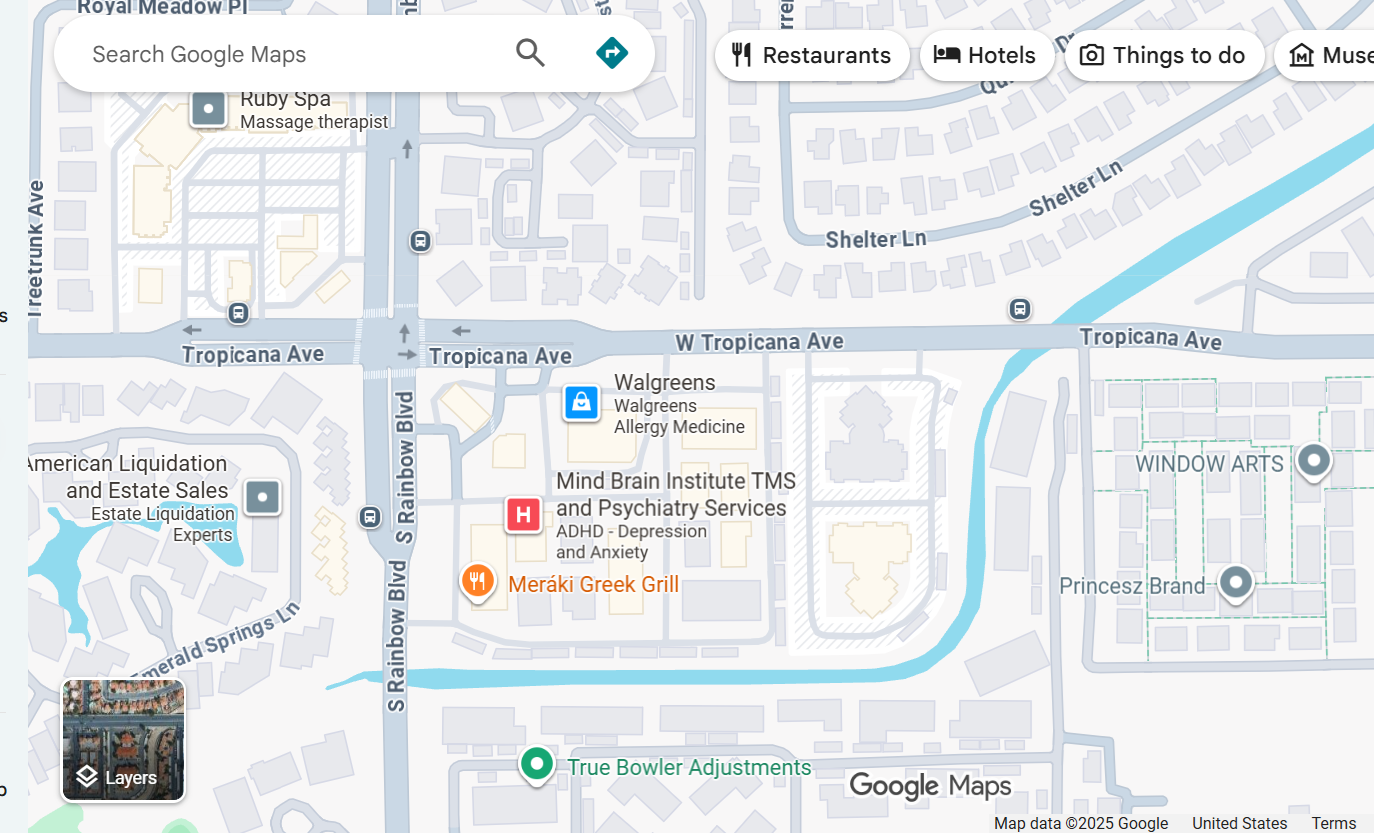Open directions with the blue arrow icon
The width and height of the screenshot is (1374, 833).
click(x=612, y=53)
